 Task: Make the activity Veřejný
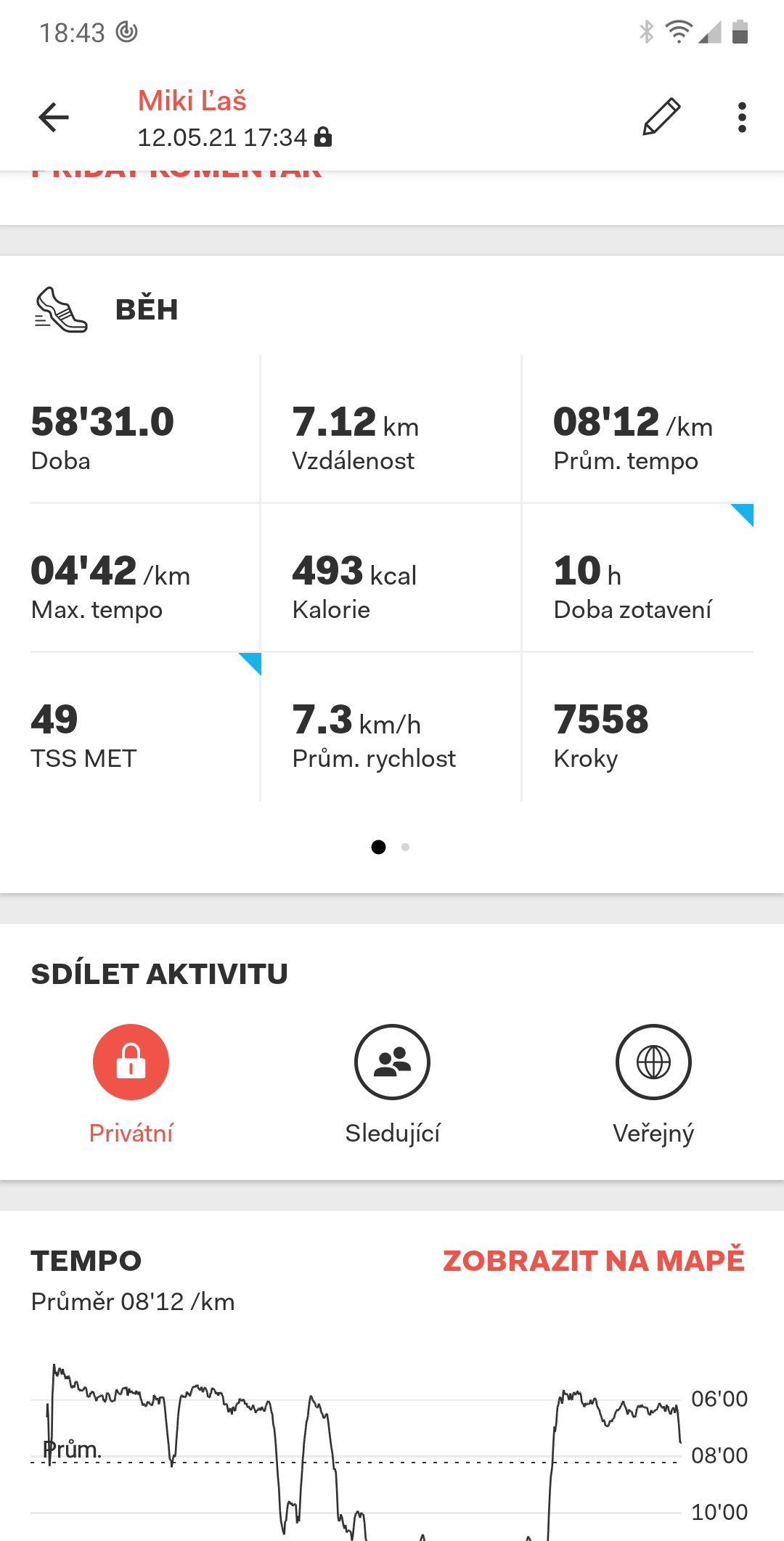click(x=653, y=1085)
